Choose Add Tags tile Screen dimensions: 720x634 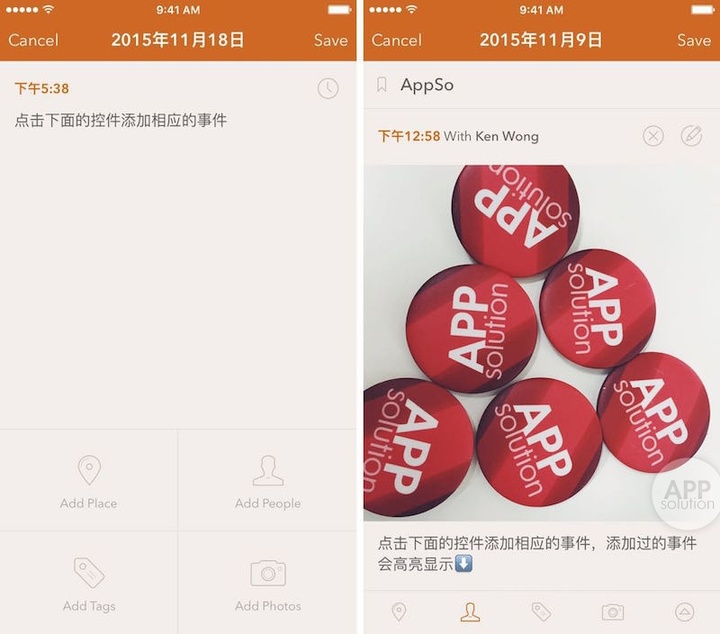point(89,584)
